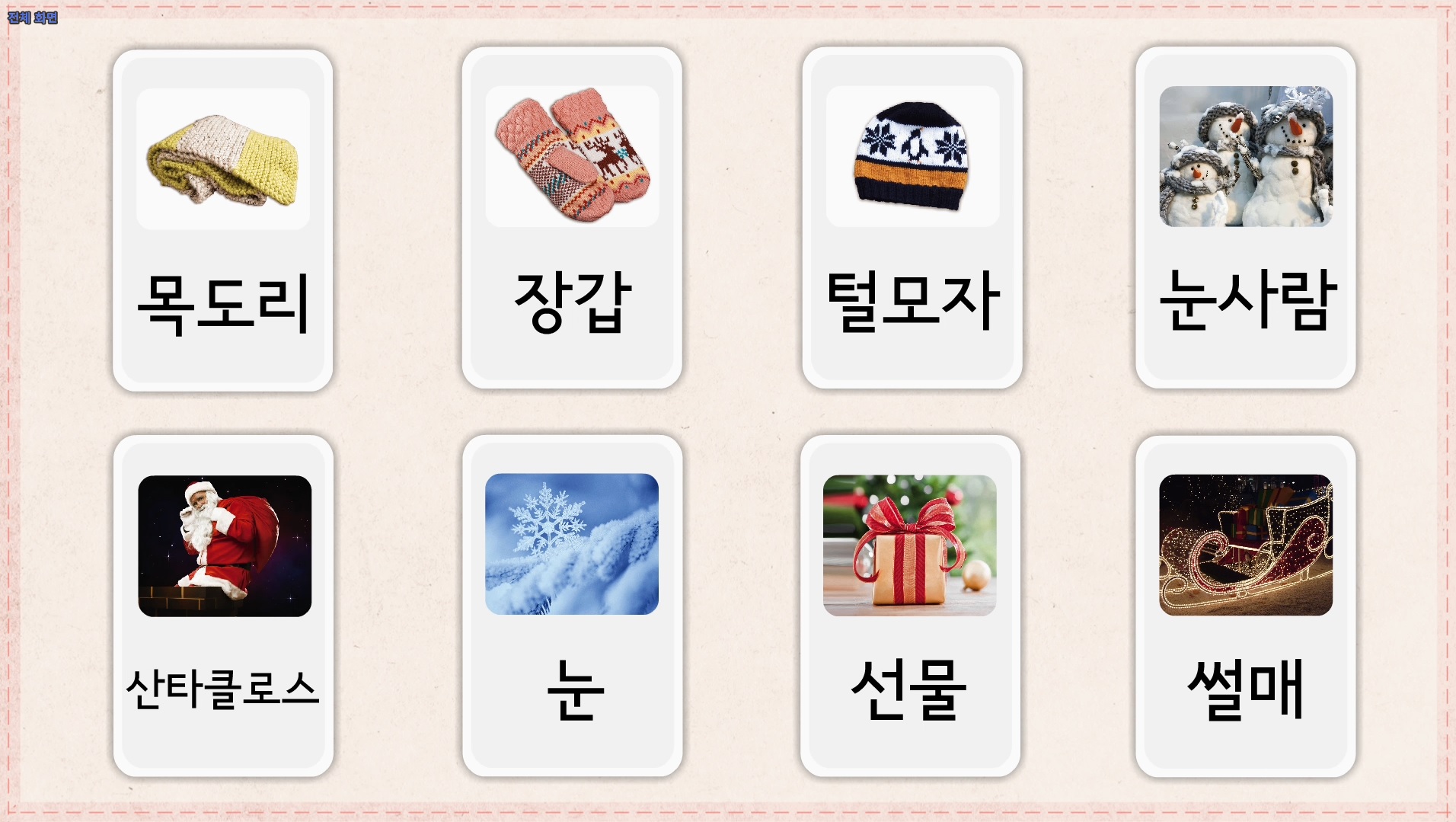Screen dimensions: 1456x822
Task: Pick the 썰매 sleigh card
Action: [1245, 606]
